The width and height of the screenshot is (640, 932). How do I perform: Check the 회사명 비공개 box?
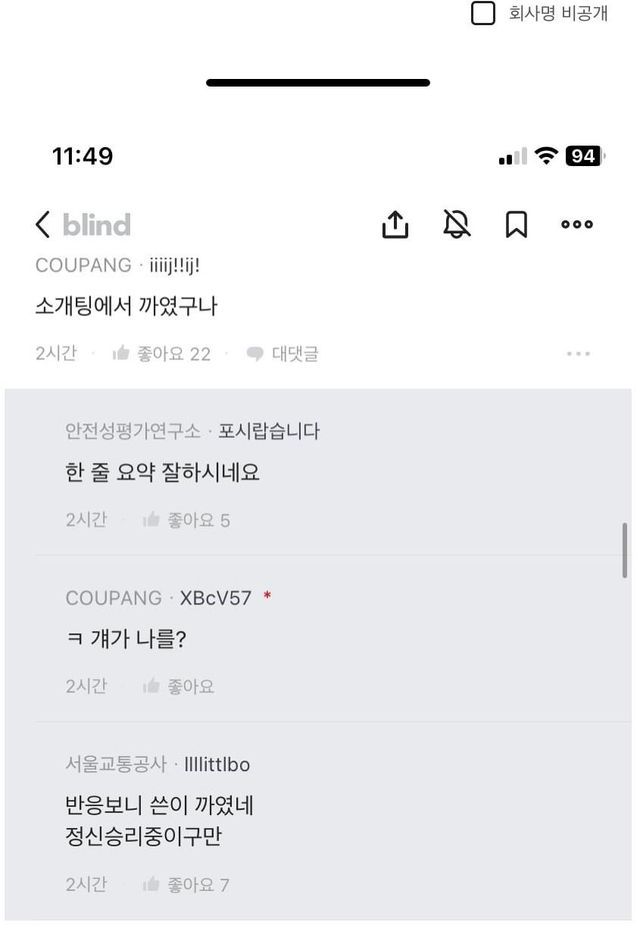tap(484, 14)
